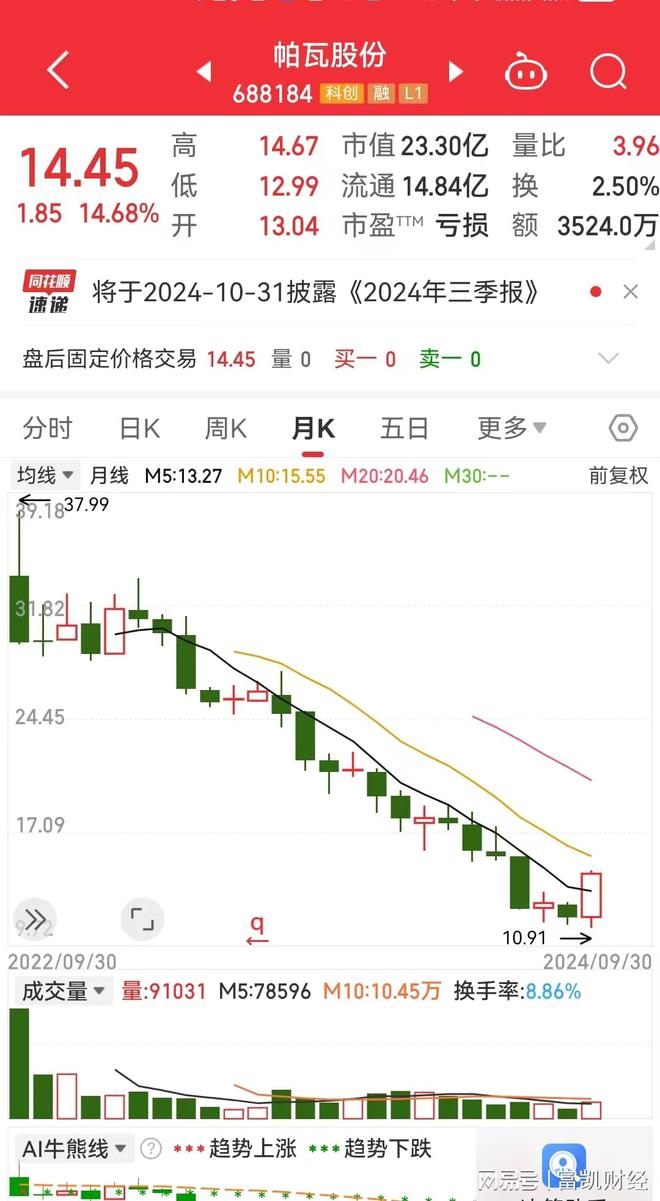Open the AI牛熊线 indicator dropdown
Image resolution: width=660 pixels, height=1201 pixels.
[73, 1148]
